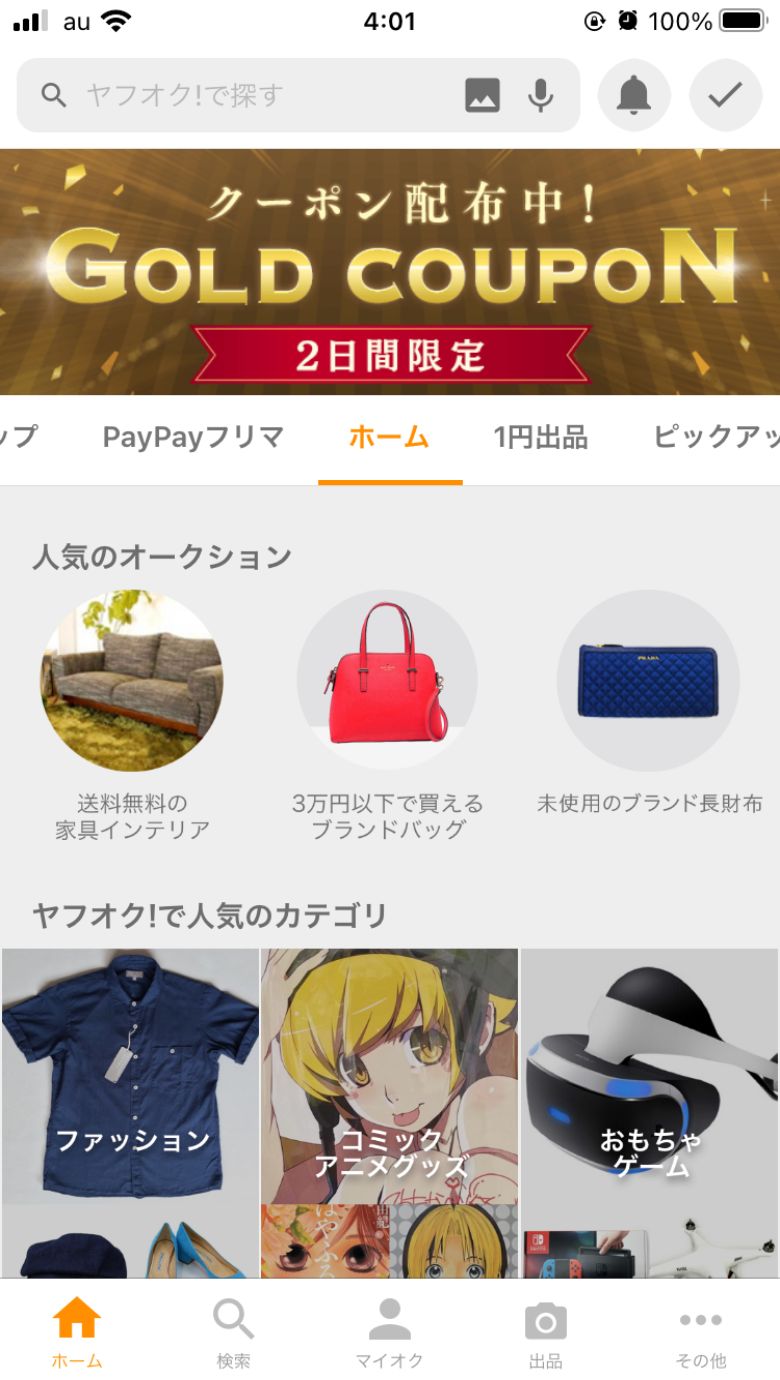Viewport: 780px width, 1380px height.
Task: Switch to the PayPayフリマ tab
Action: pos(193,437)
